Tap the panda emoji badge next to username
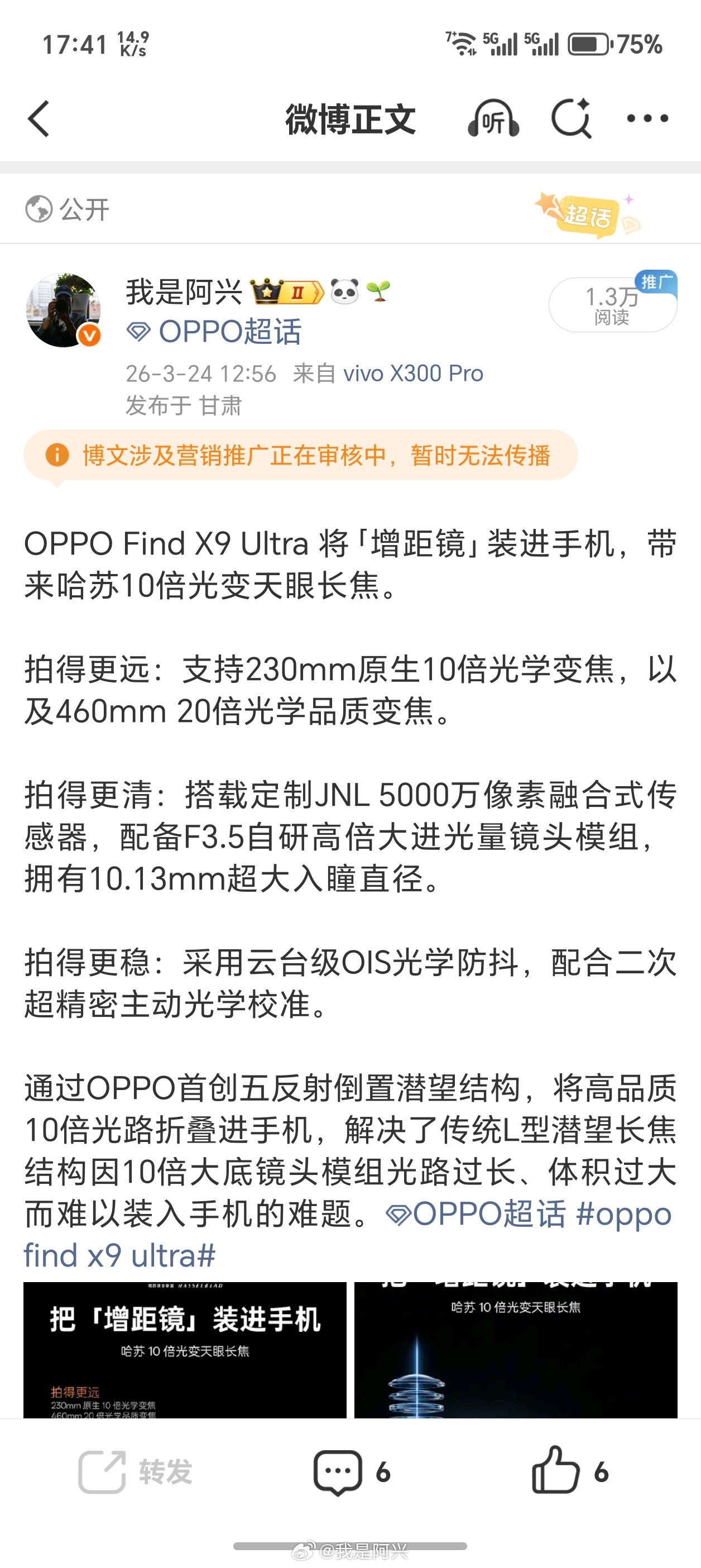 (344, 293)
